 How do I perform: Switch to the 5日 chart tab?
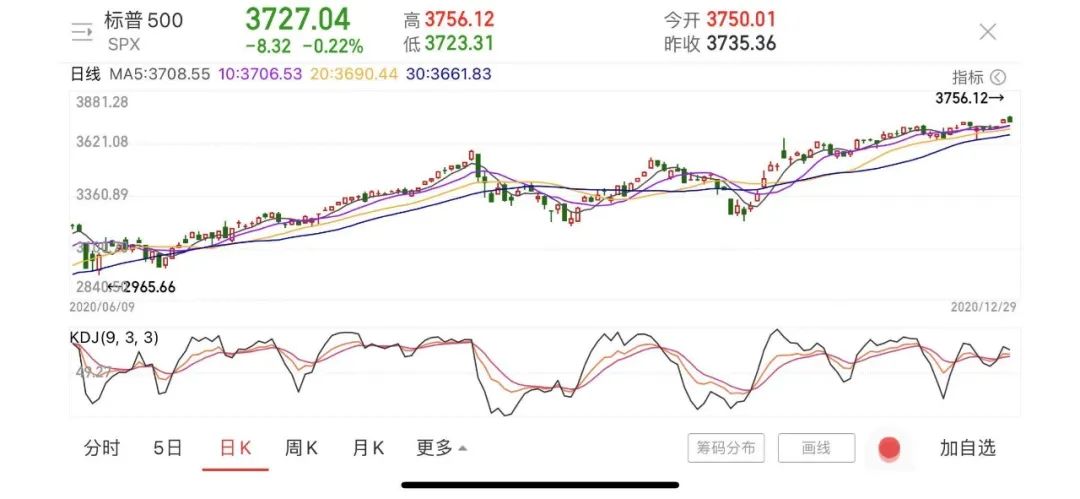pyautogui.click(x=168, y=448)
